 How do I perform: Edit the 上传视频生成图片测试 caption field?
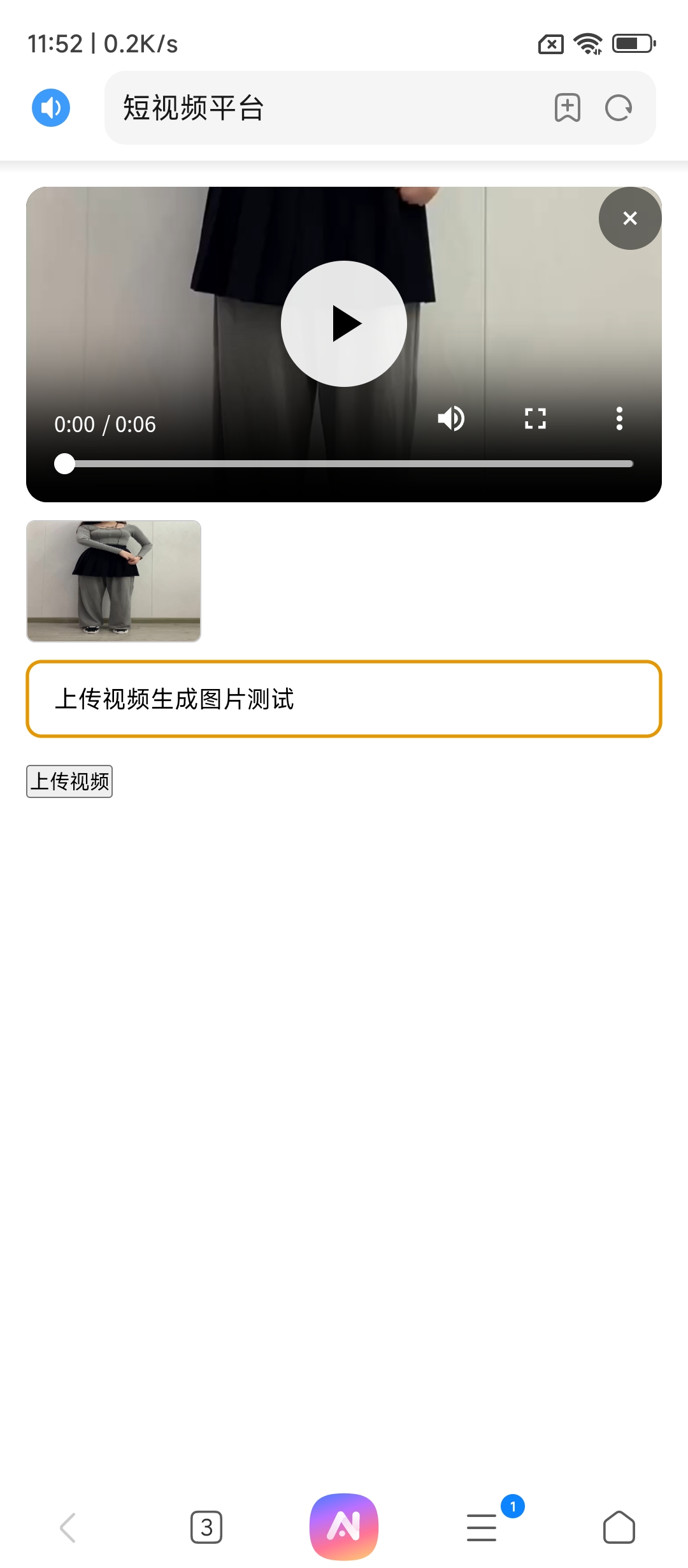coord(344,699)
